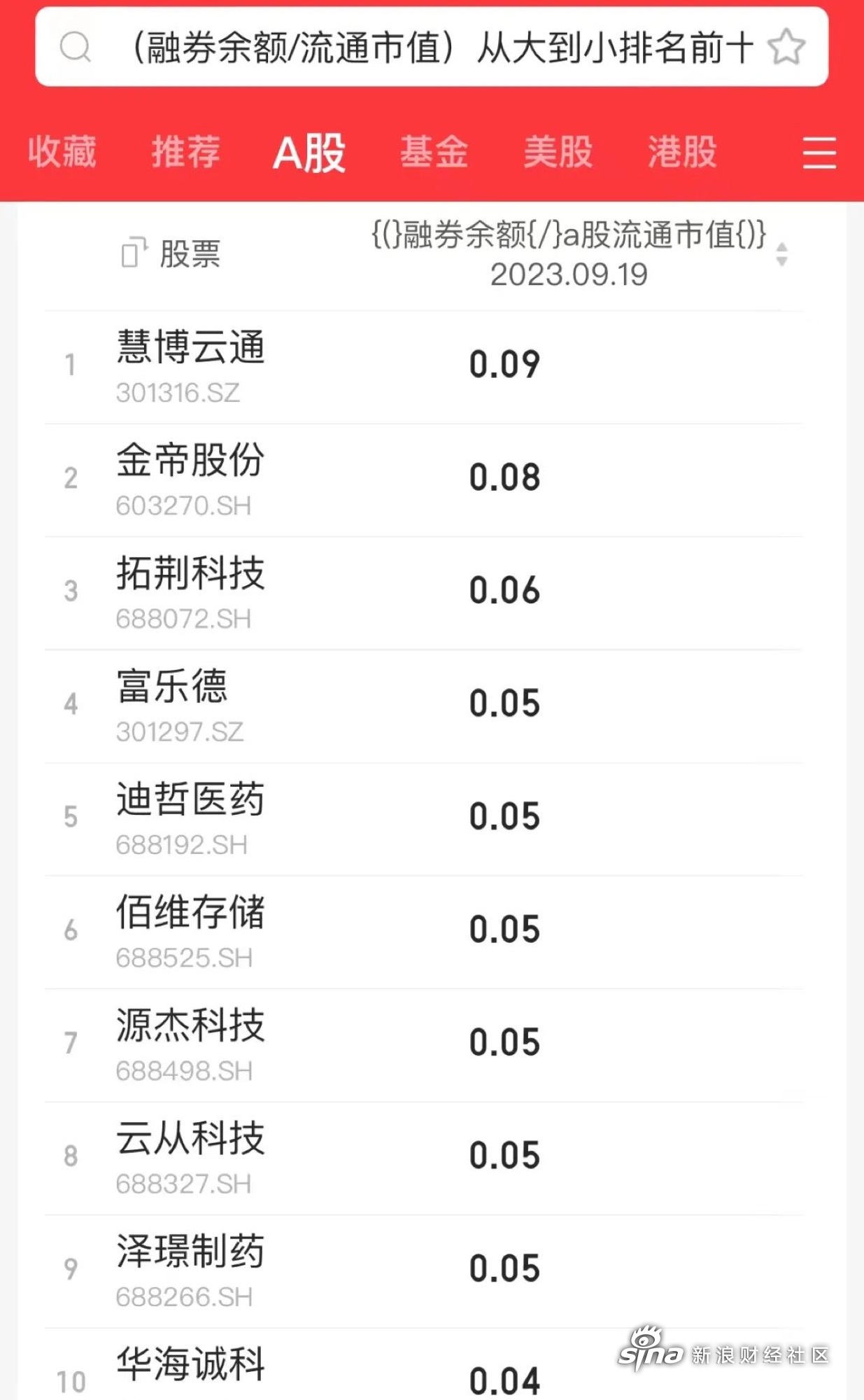Open the hamburger menu of categories

tap(819, 153)
